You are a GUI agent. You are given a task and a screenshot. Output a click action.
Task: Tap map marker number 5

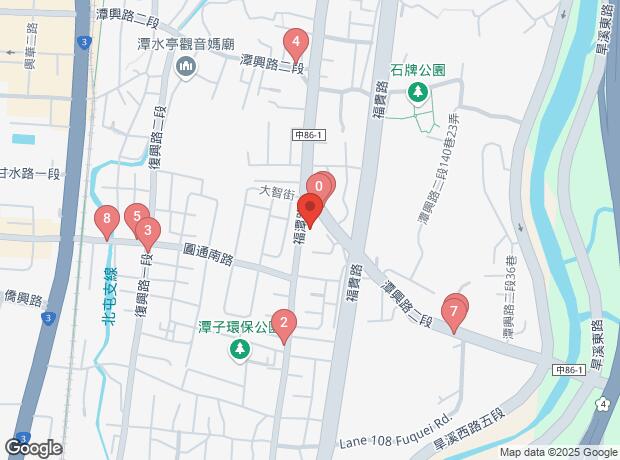[x=136, y=217]
